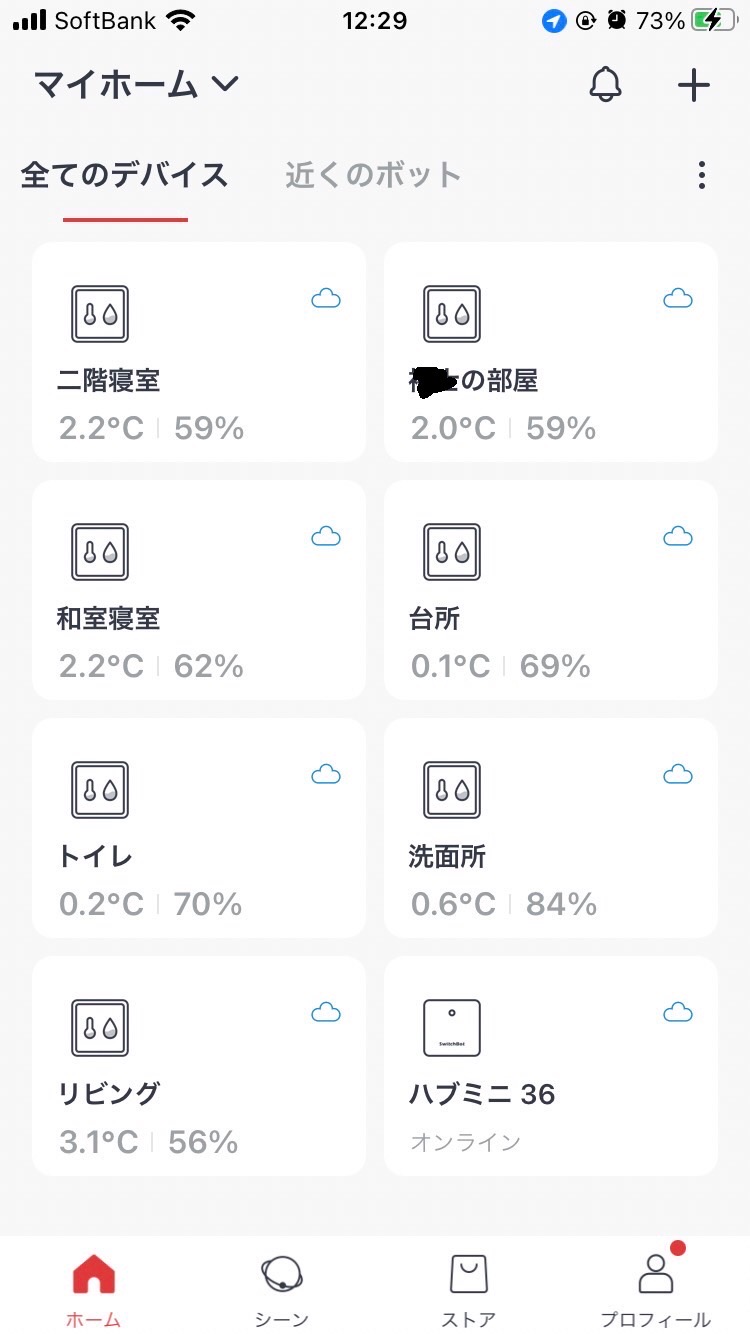Open the プロフィール tab
750x1334 pixels.
click(656, 1290)
